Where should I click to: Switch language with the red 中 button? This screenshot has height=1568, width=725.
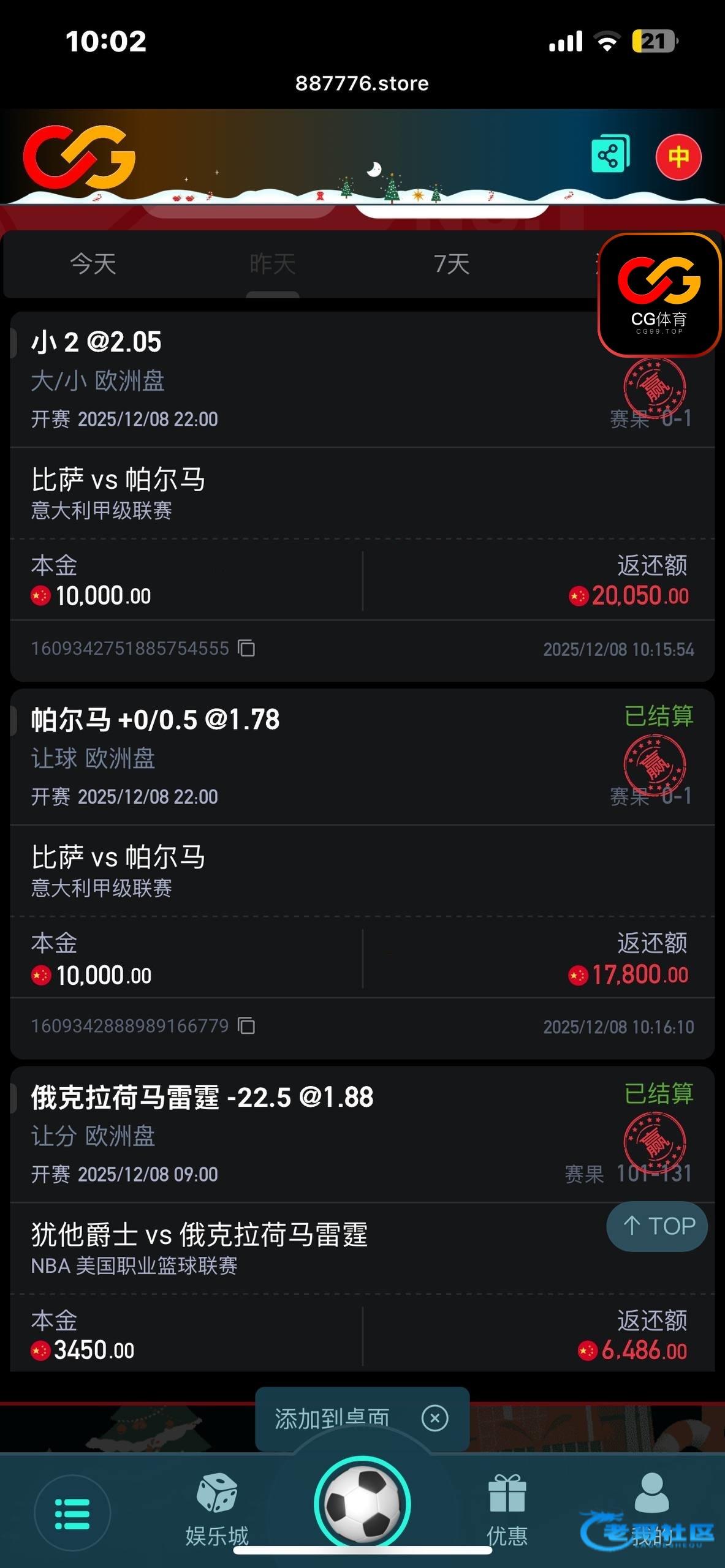tap(678, 157)
